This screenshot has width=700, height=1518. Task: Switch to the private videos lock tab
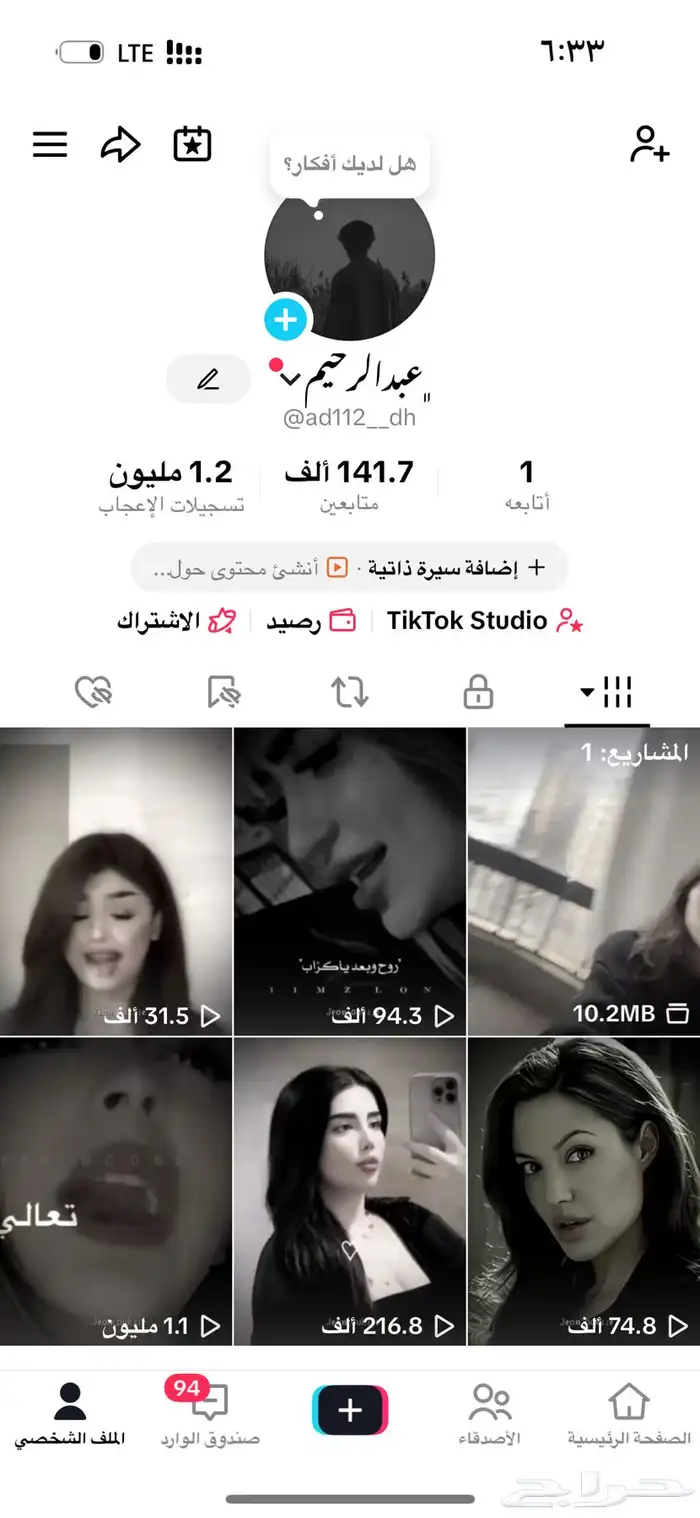pos(478,692)
